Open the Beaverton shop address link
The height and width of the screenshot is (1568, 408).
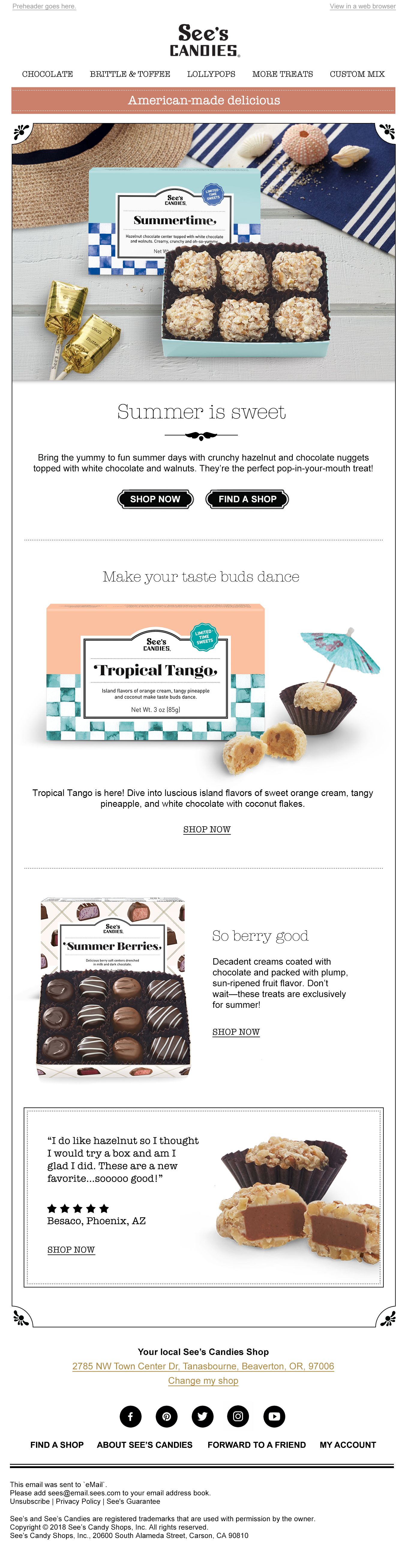click(x=203, y=1366)
